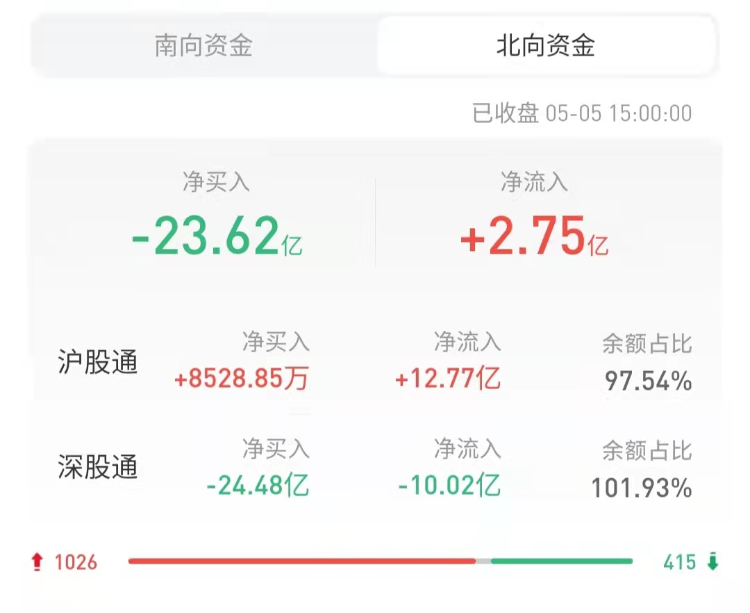Select the 北向资金 tab
This screenshot has height=613, width=750.
(545, 46)
